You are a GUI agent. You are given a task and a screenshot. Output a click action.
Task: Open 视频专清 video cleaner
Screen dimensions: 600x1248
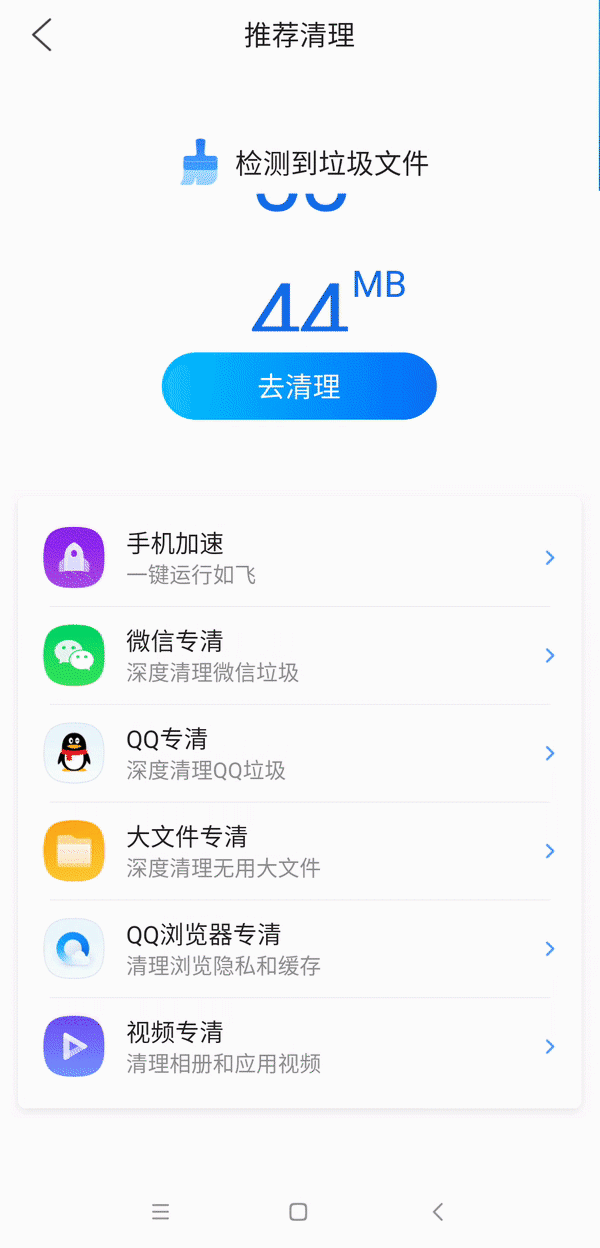(299, 1048)
